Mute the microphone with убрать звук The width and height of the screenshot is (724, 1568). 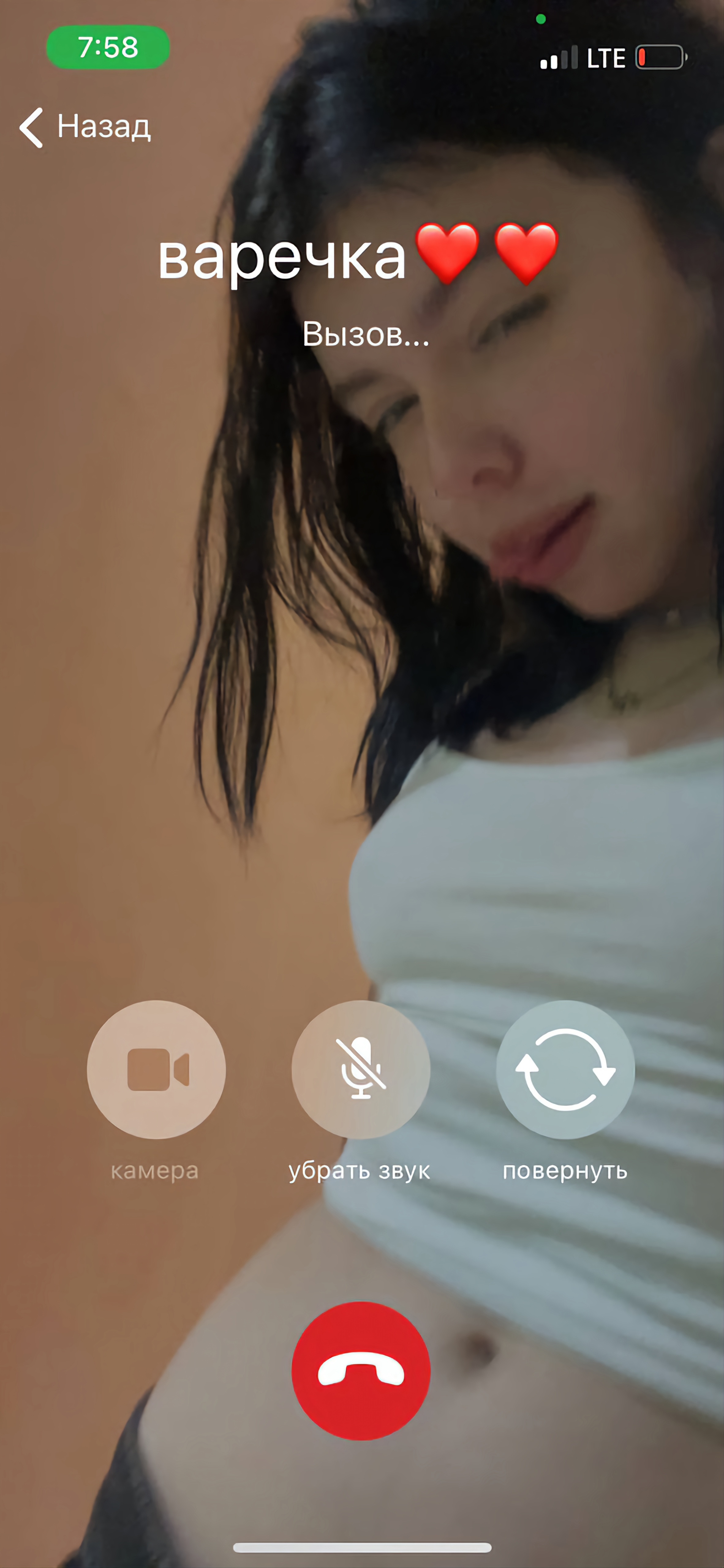click(x=361, y=1069)
